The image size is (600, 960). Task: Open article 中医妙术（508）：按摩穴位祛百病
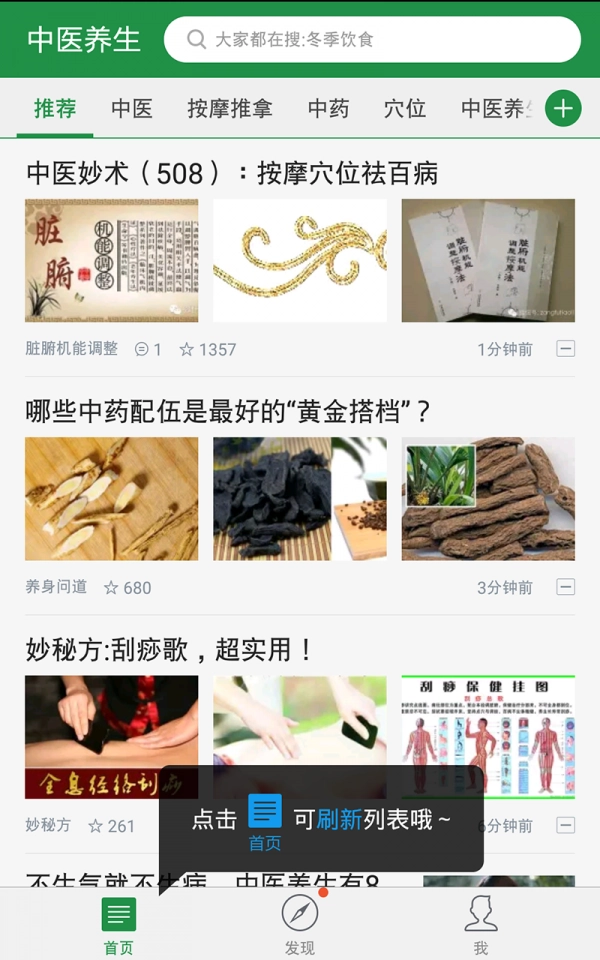[x=232, y=174]
